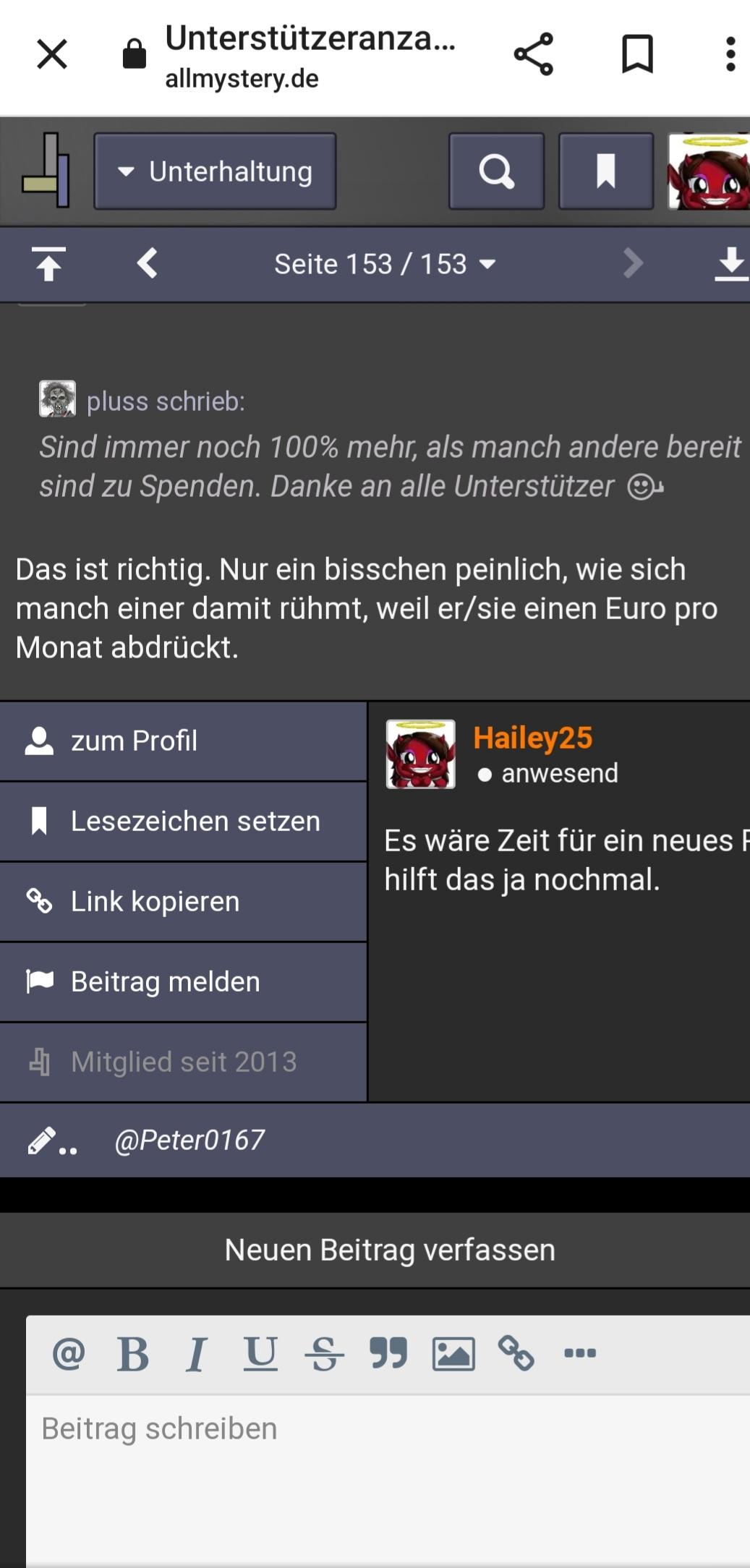This screenshot has height=1568, width=750.
Task: Apply bold formatting in editor
Action: pyautogui.click(x=133, y=1354)
